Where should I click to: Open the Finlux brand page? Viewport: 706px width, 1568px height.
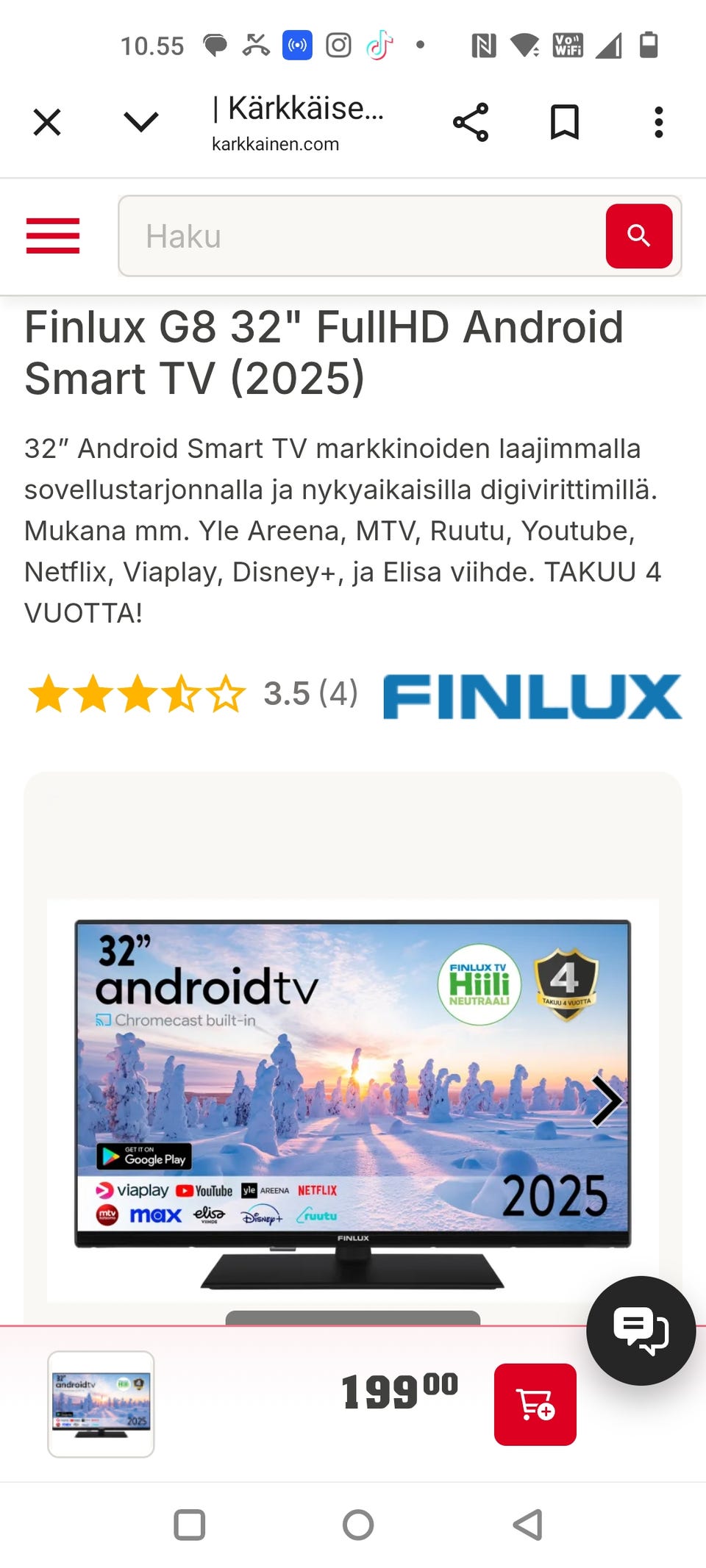point(532,696)
